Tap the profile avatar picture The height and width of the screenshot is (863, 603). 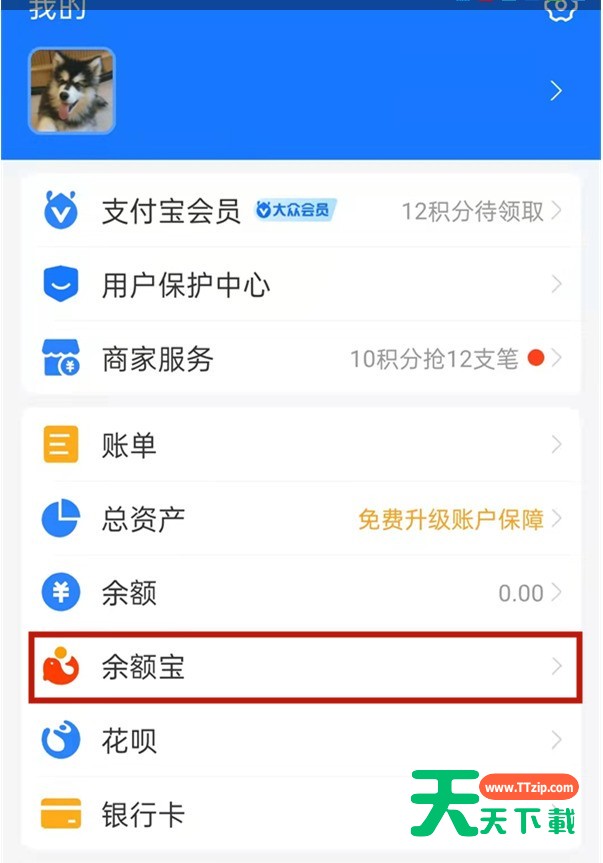coord(72,91)
